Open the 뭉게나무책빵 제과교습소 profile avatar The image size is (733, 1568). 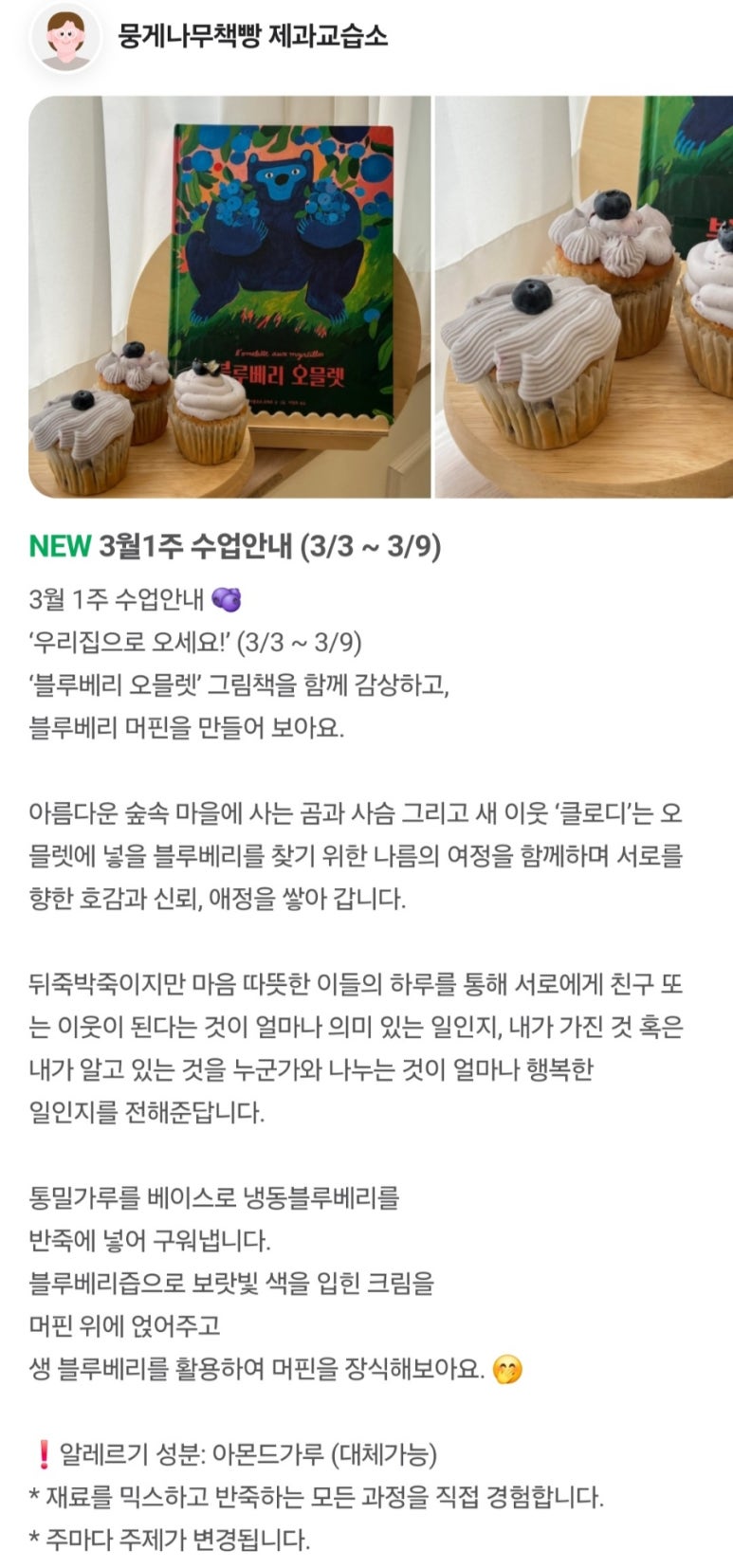tap(65, 39)
